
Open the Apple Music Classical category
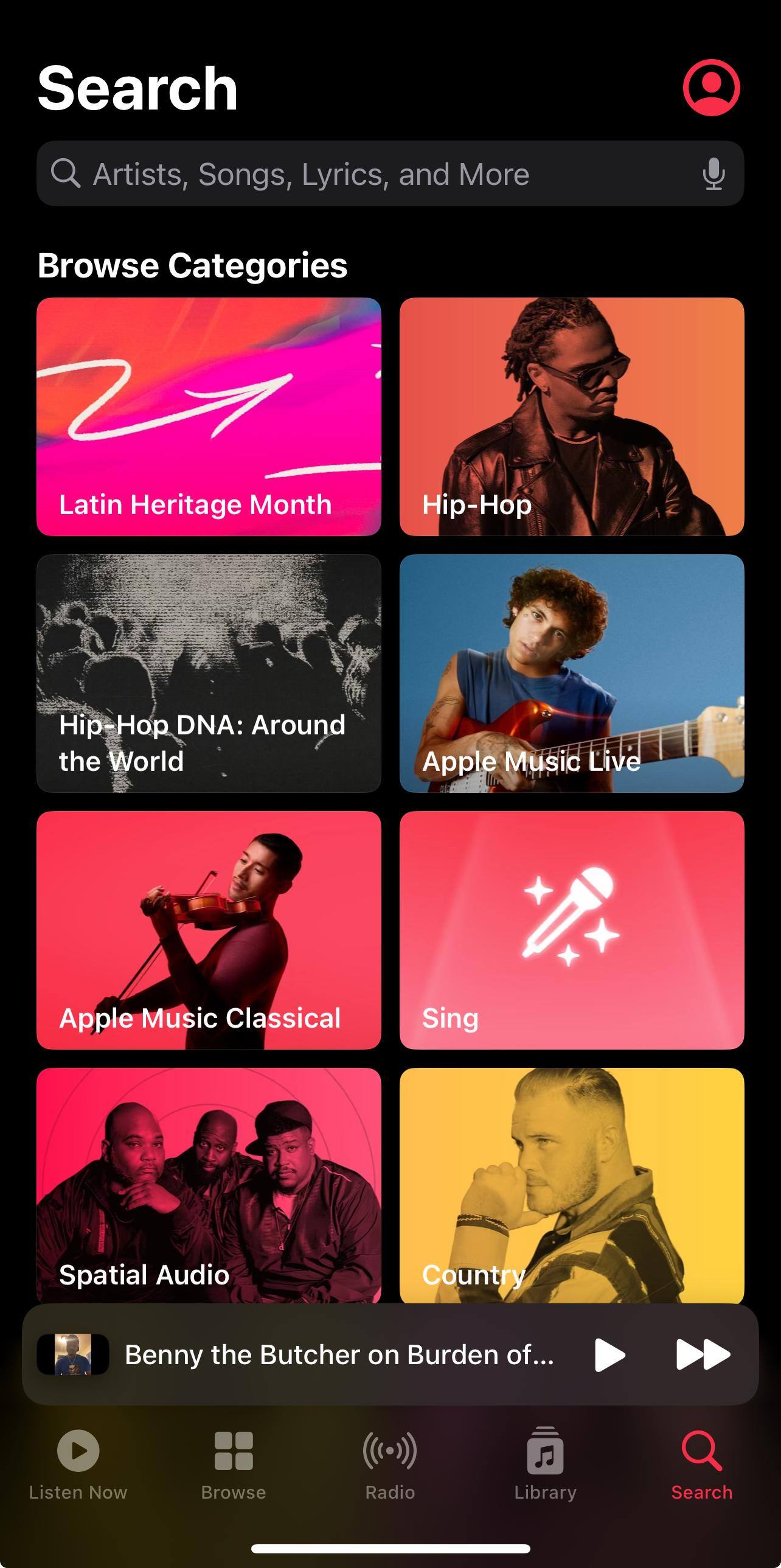pyautogui.click(x=209, y=930)
